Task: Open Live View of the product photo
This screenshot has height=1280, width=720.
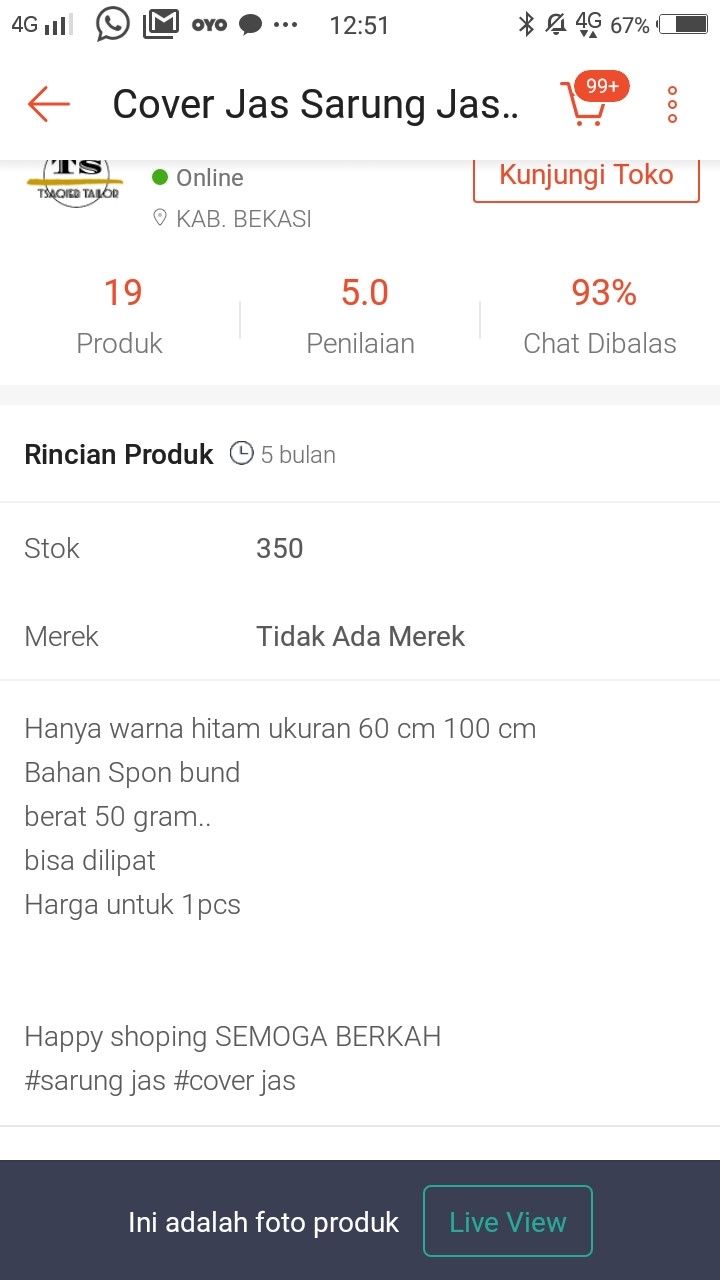Action: click(508, 1221)
